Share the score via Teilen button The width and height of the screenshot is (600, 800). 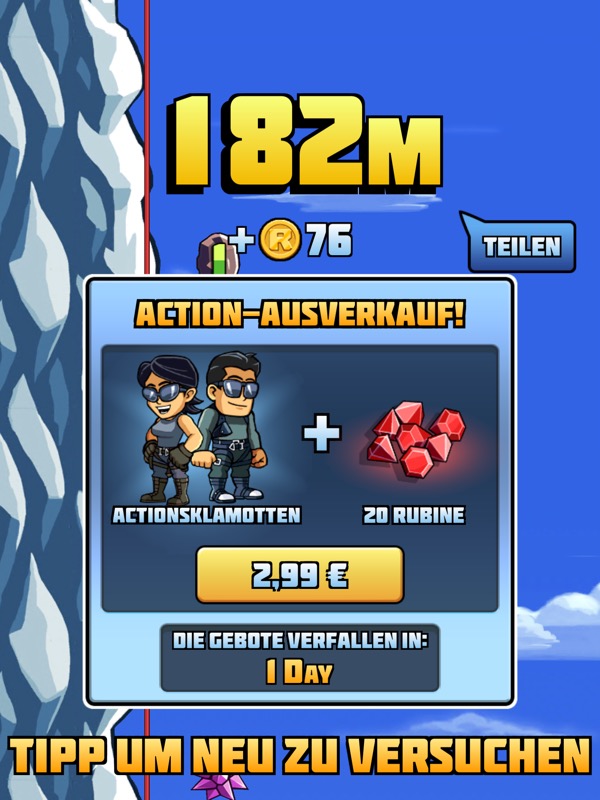[x=520, y=244]
